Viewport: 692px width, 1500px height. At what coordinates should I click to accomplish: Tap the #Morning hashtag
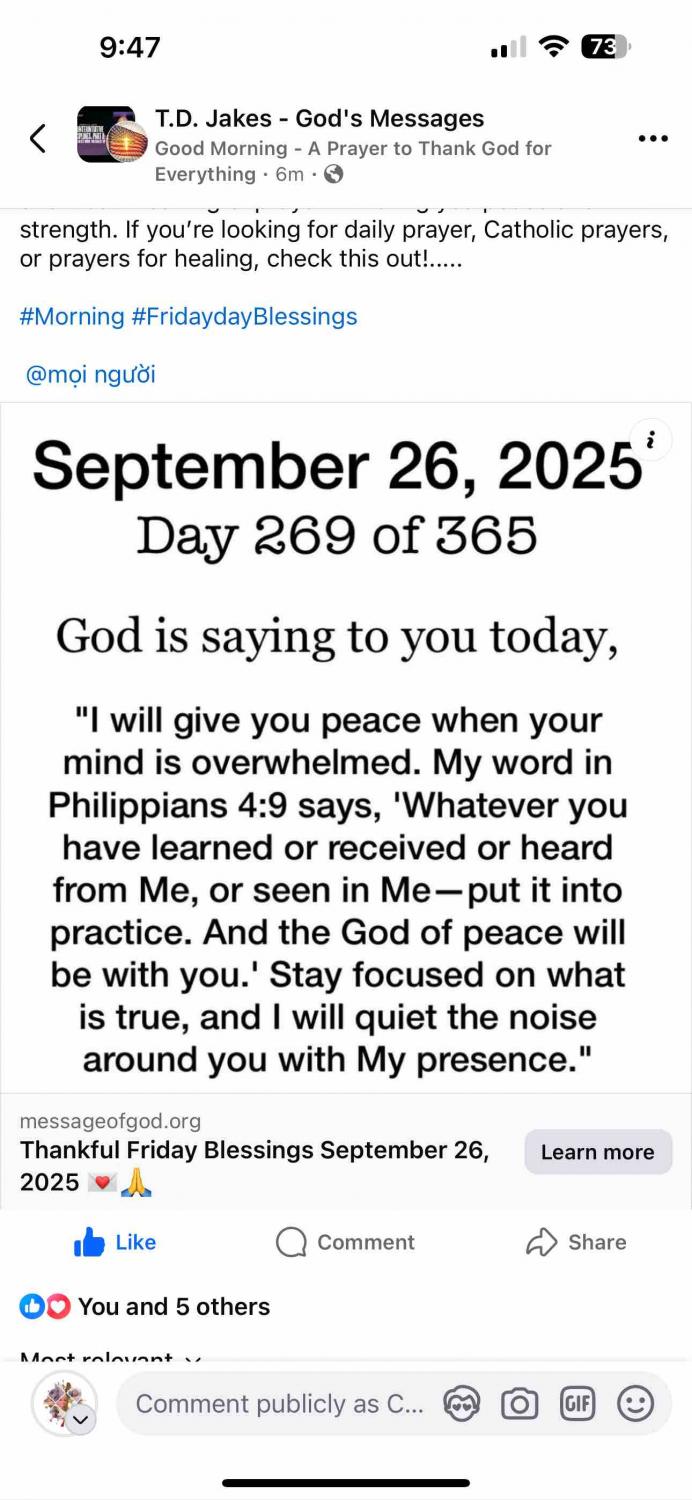[71, 317]
